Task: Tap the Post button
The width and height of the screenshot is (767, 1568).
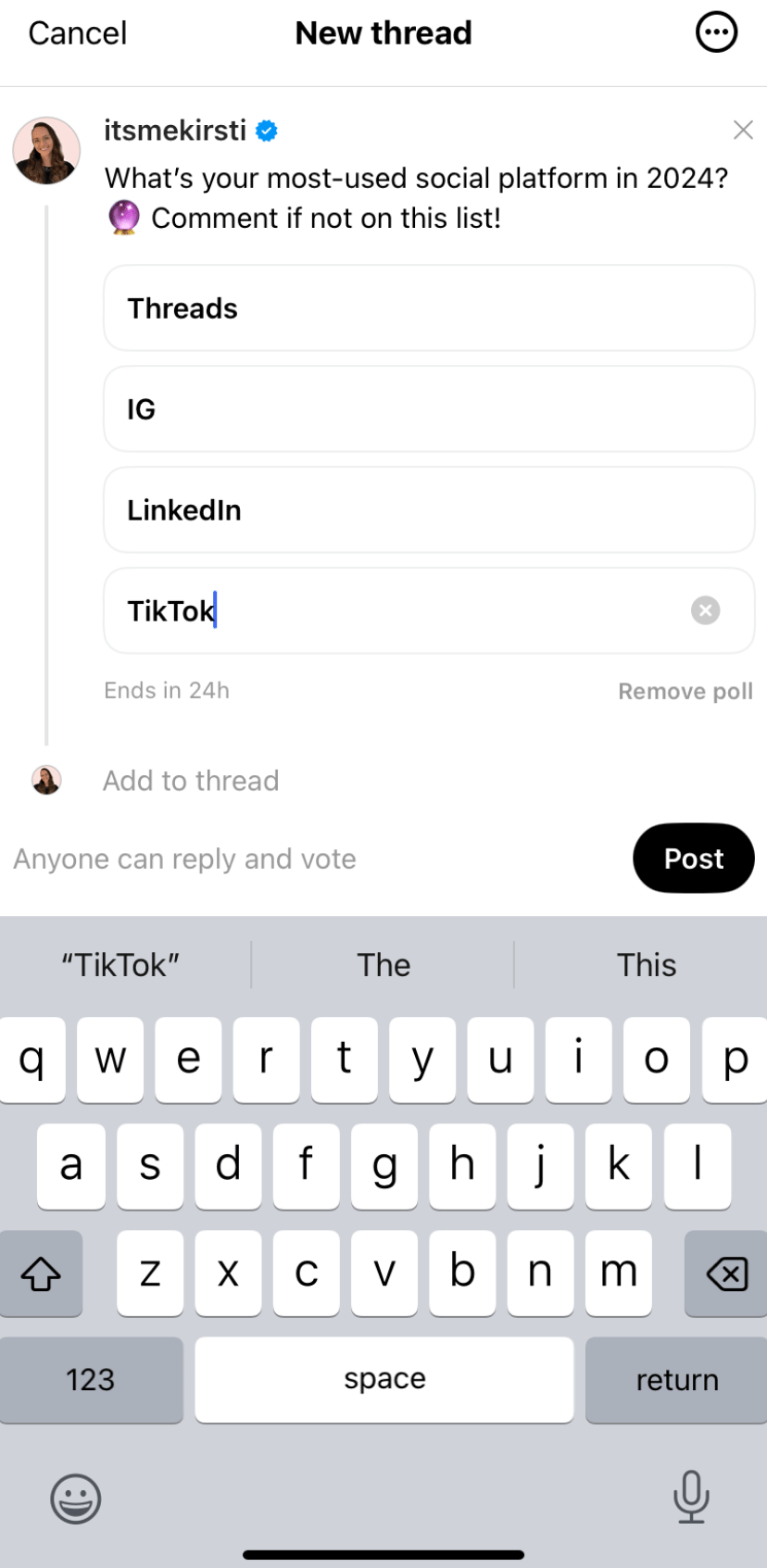Action: pyautogui.click(x=693, y=859)
